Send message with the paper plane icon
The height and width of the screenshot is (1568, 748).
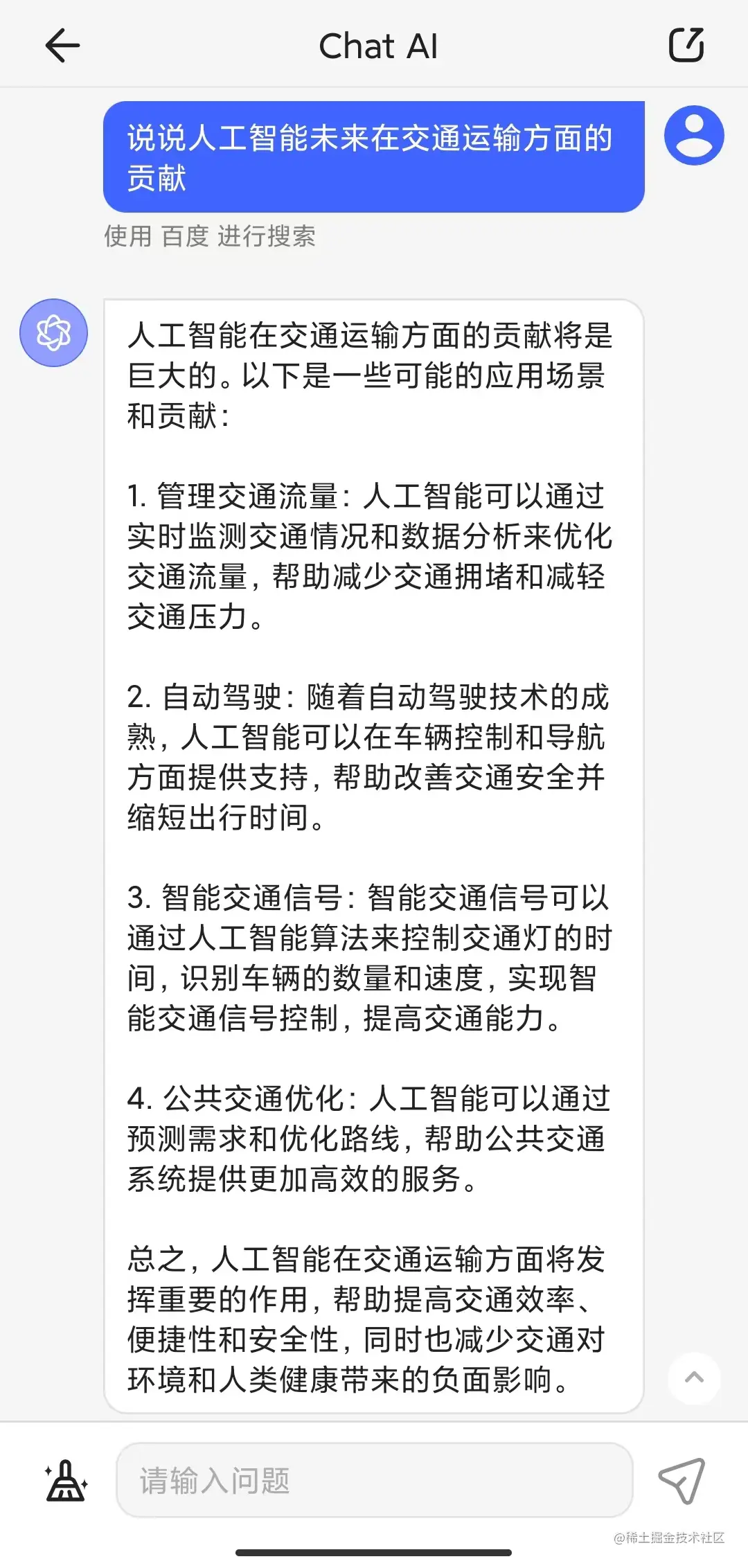coord(682,1481)
